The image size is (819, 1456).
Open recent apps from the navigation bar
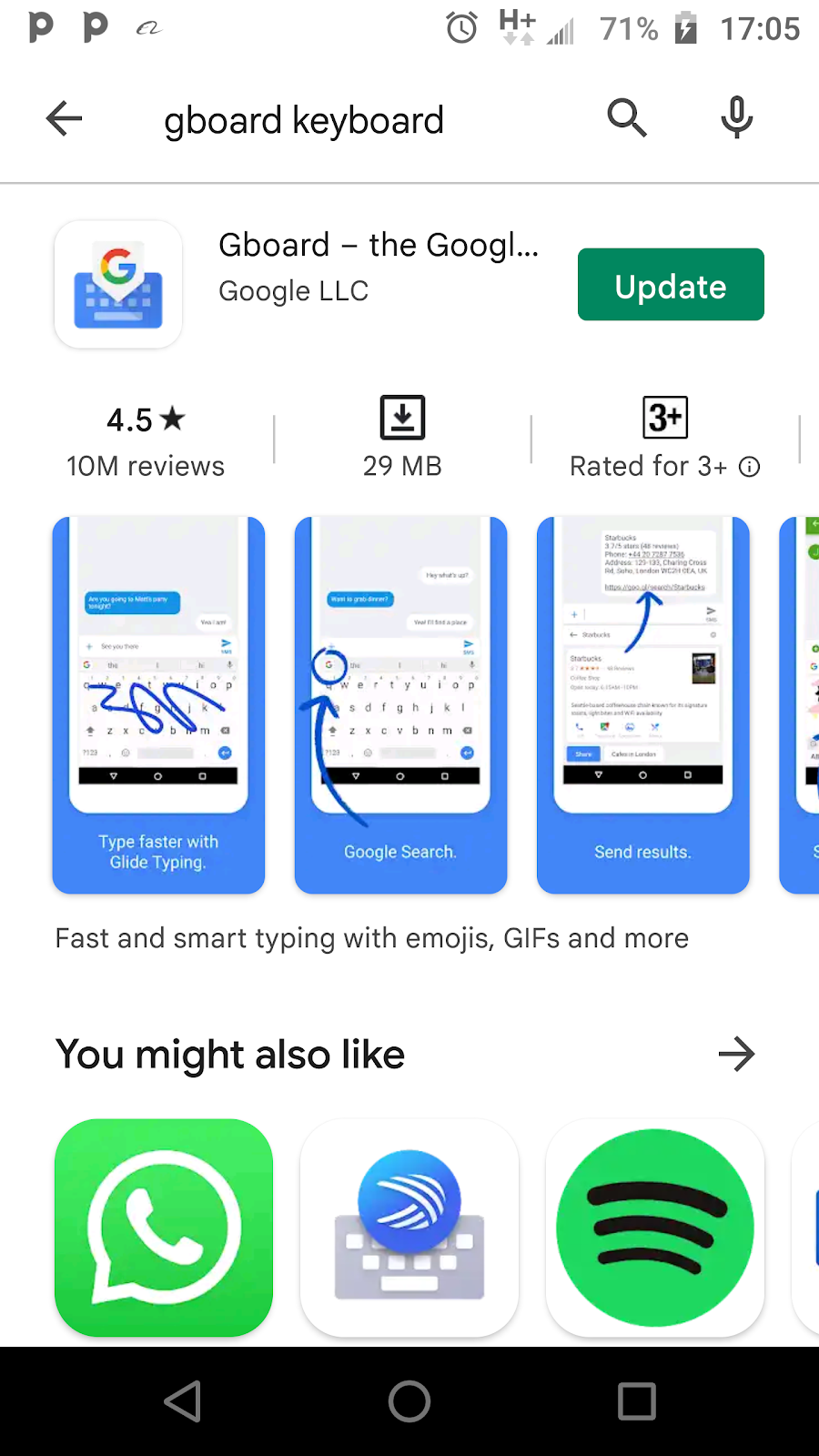[x=636, y=1401]
